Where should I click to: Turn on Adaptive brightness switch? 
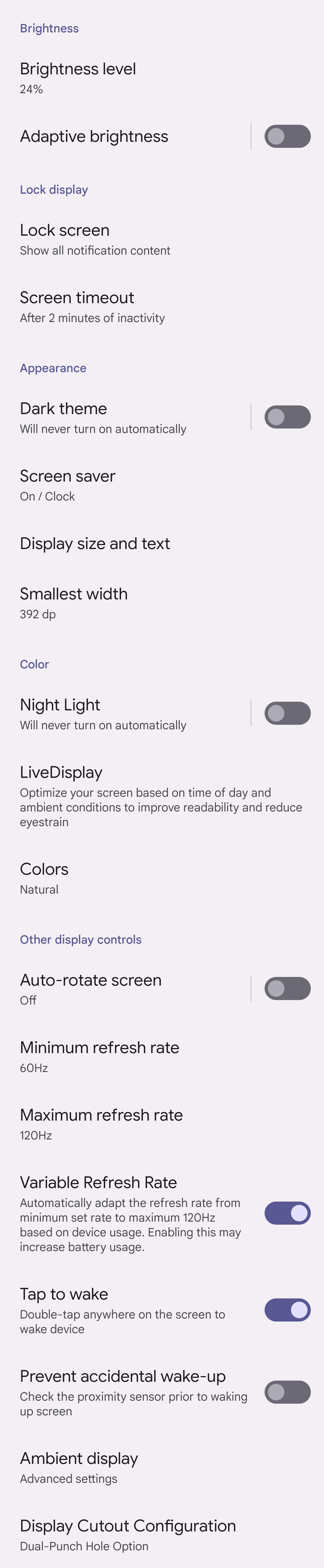(x=287, y=136)
